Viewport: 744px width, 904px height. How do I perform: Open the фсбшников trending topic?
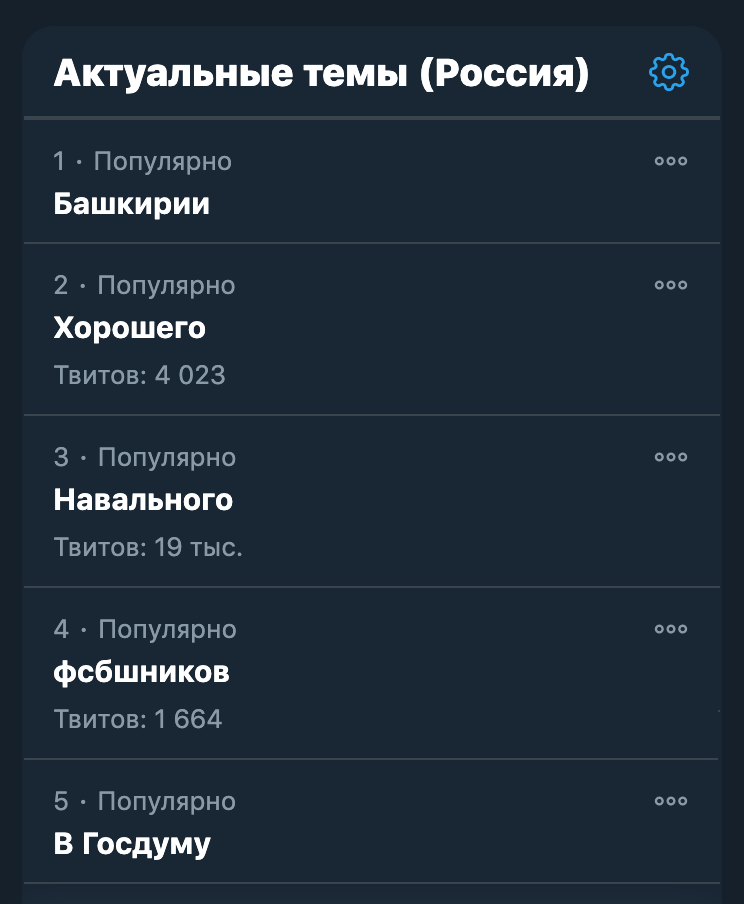click(x=141, y=672)
